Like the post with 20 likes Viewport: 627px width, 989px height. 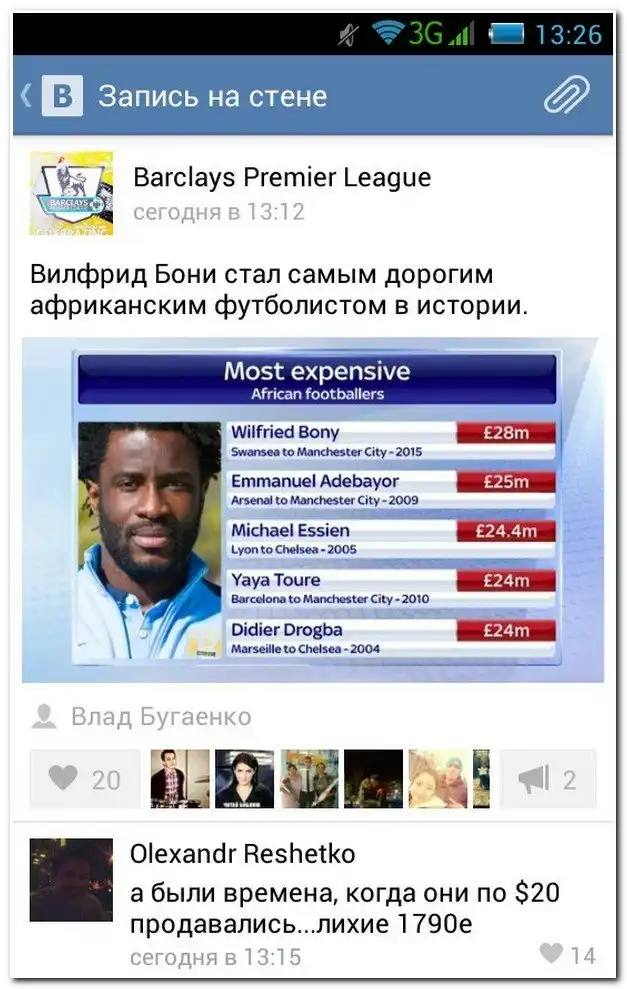(85, 779)
